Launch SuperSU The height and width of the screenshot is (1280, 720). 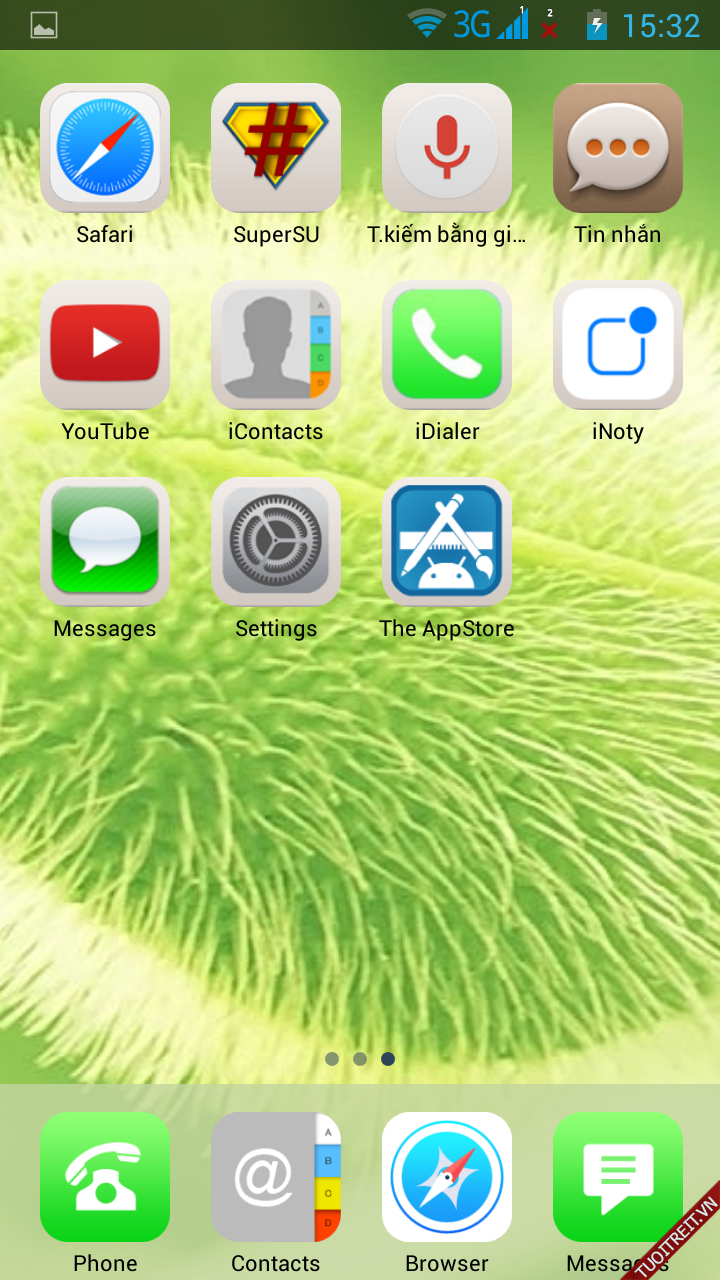(x=276, y=147)
